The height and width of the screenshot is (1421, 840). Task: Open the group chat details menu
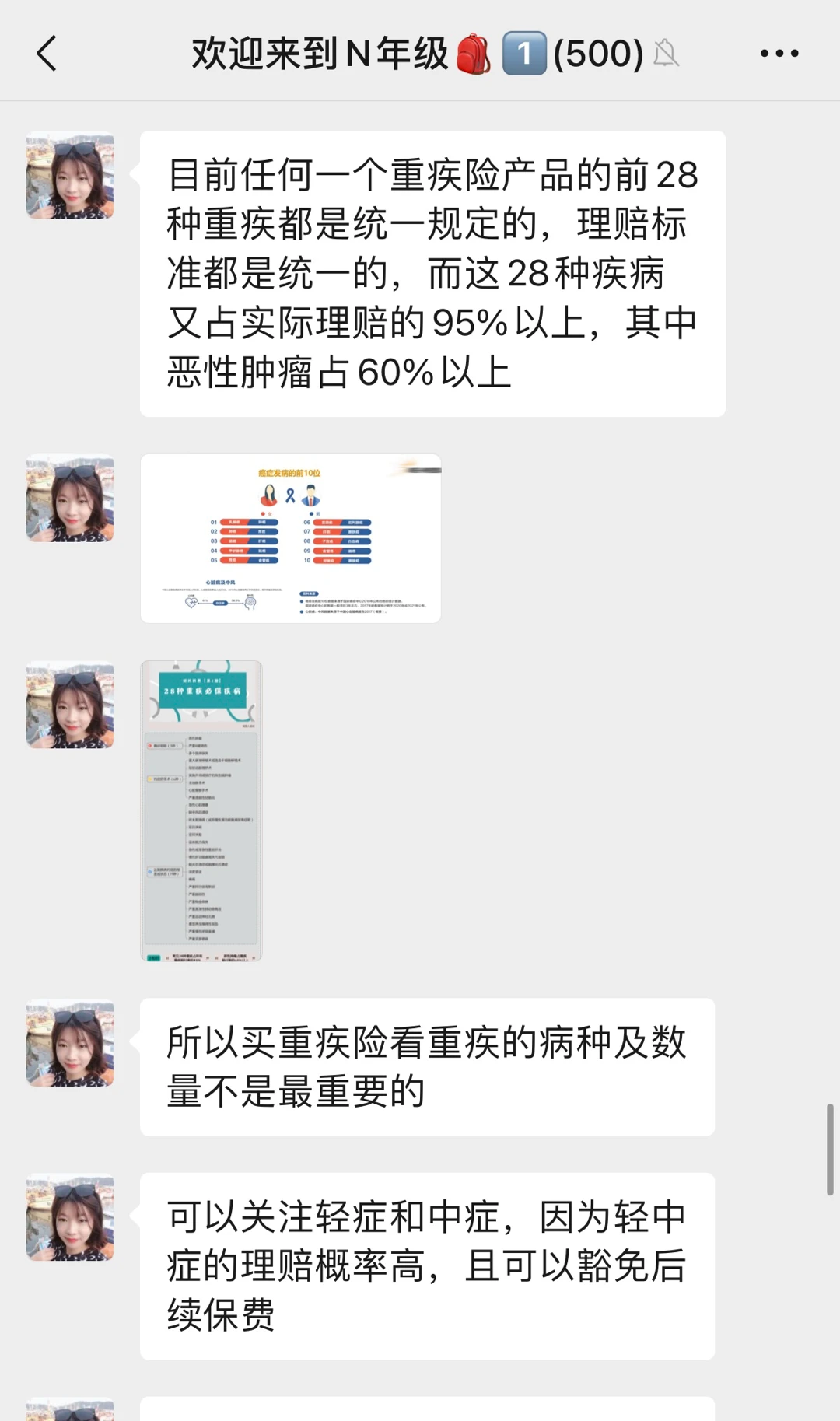[x=779, y=54]
